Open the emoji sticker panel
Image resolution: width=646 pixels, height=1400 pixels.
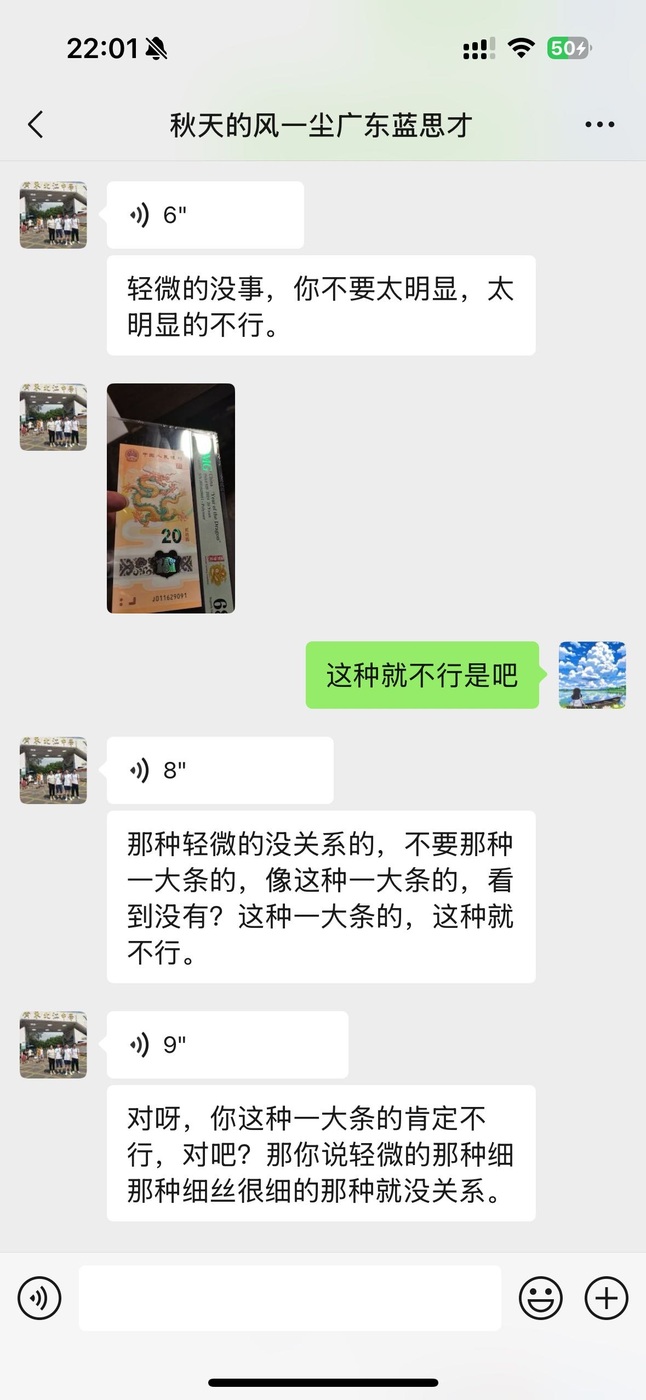pos(540,1298)
